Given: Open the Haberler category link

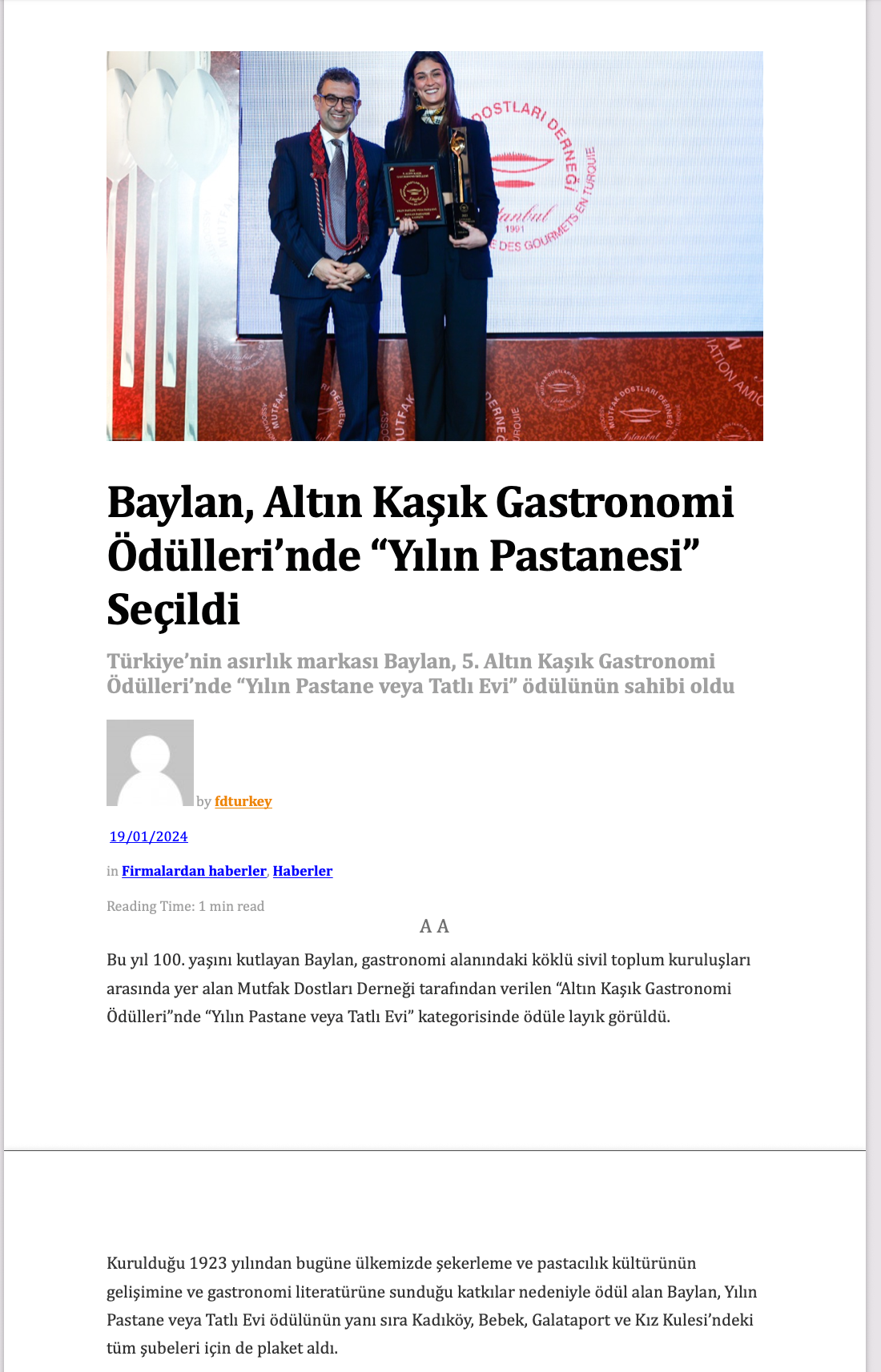Looking at the screenshot, I should 303,871.
